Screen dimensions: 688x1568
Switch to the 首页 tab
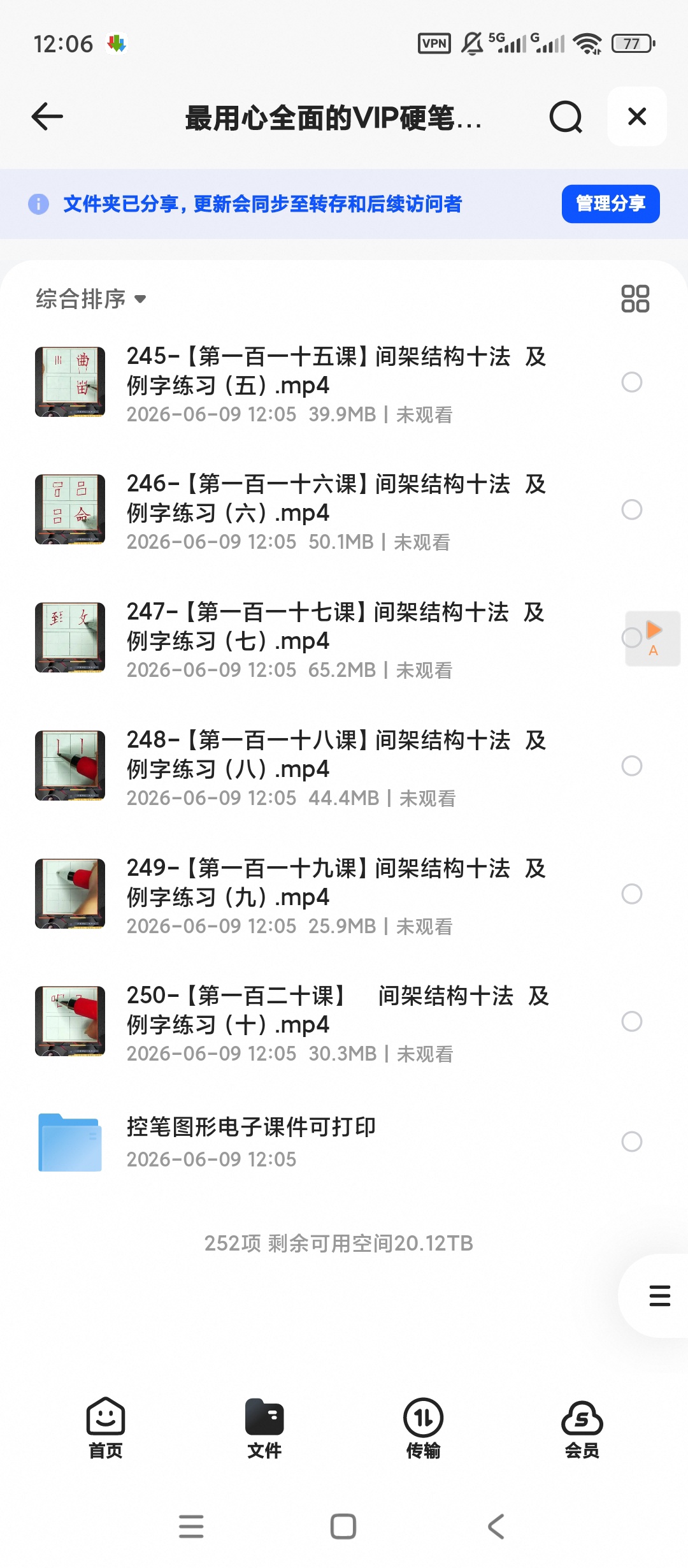[106, 1428]
